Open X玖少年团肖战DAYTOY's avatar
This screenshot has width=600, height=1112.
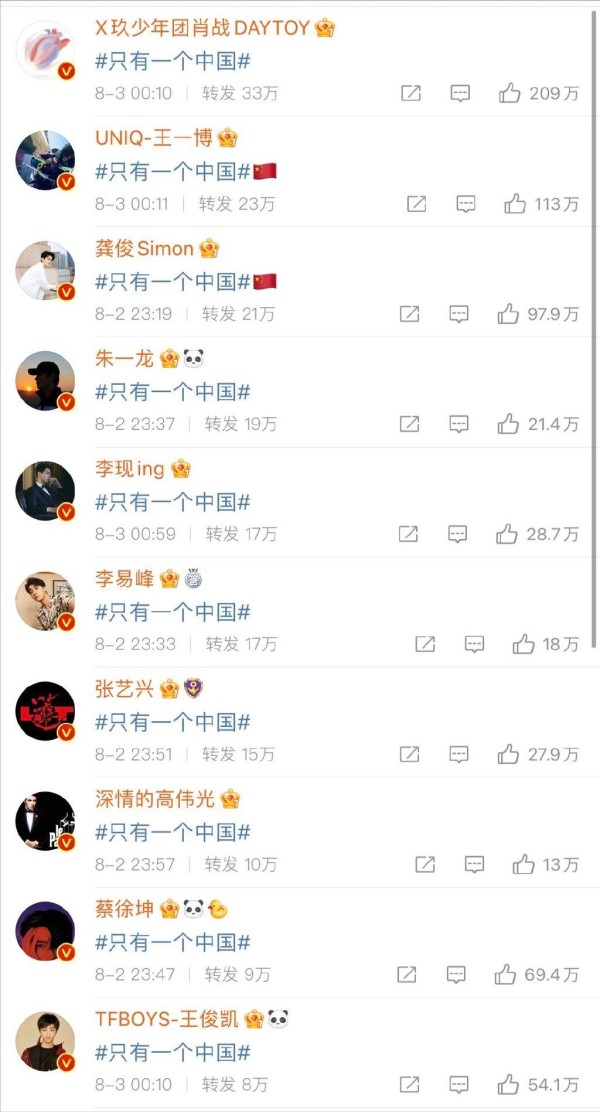[x=45, y=50]
